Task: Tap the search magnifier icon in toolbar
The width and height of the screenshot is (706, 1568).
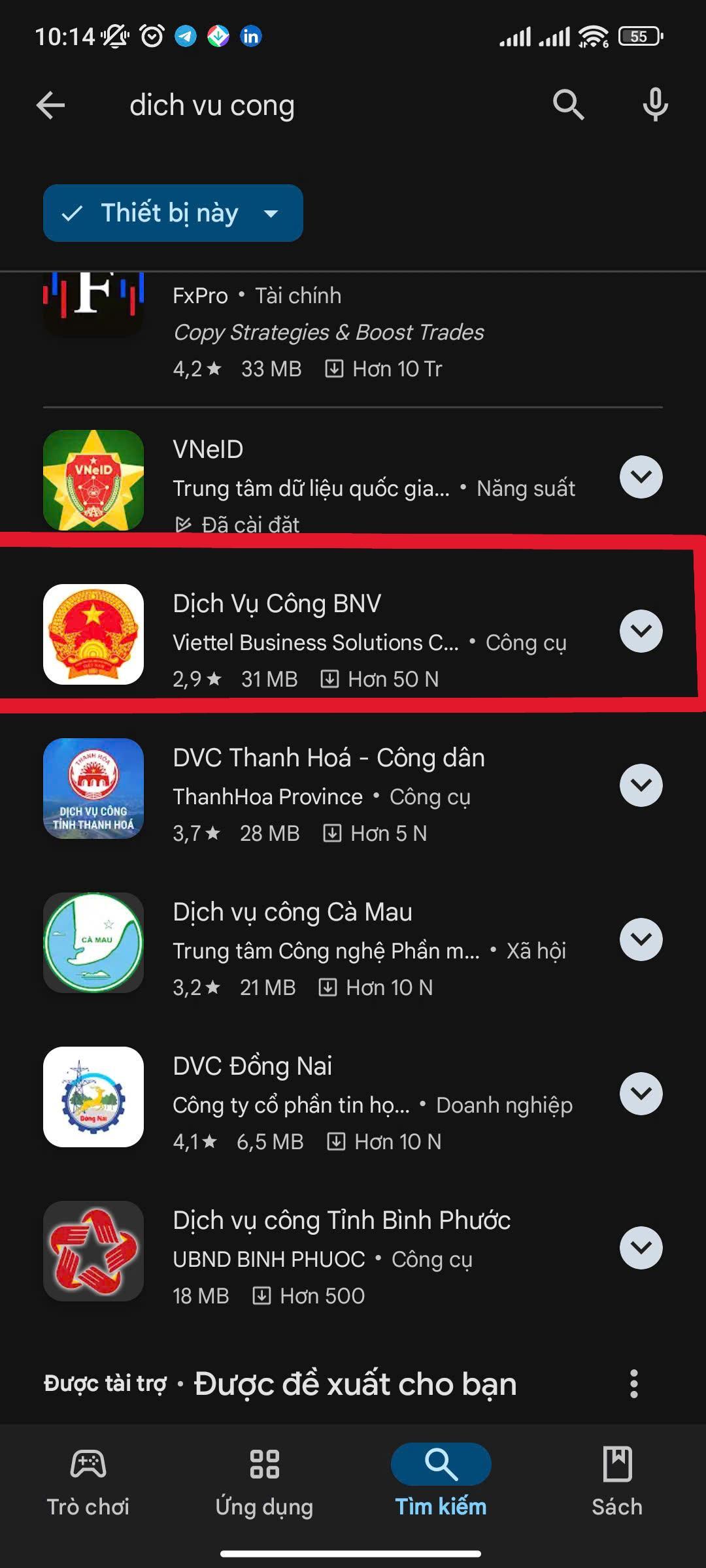Action: [x=568, y=105]
